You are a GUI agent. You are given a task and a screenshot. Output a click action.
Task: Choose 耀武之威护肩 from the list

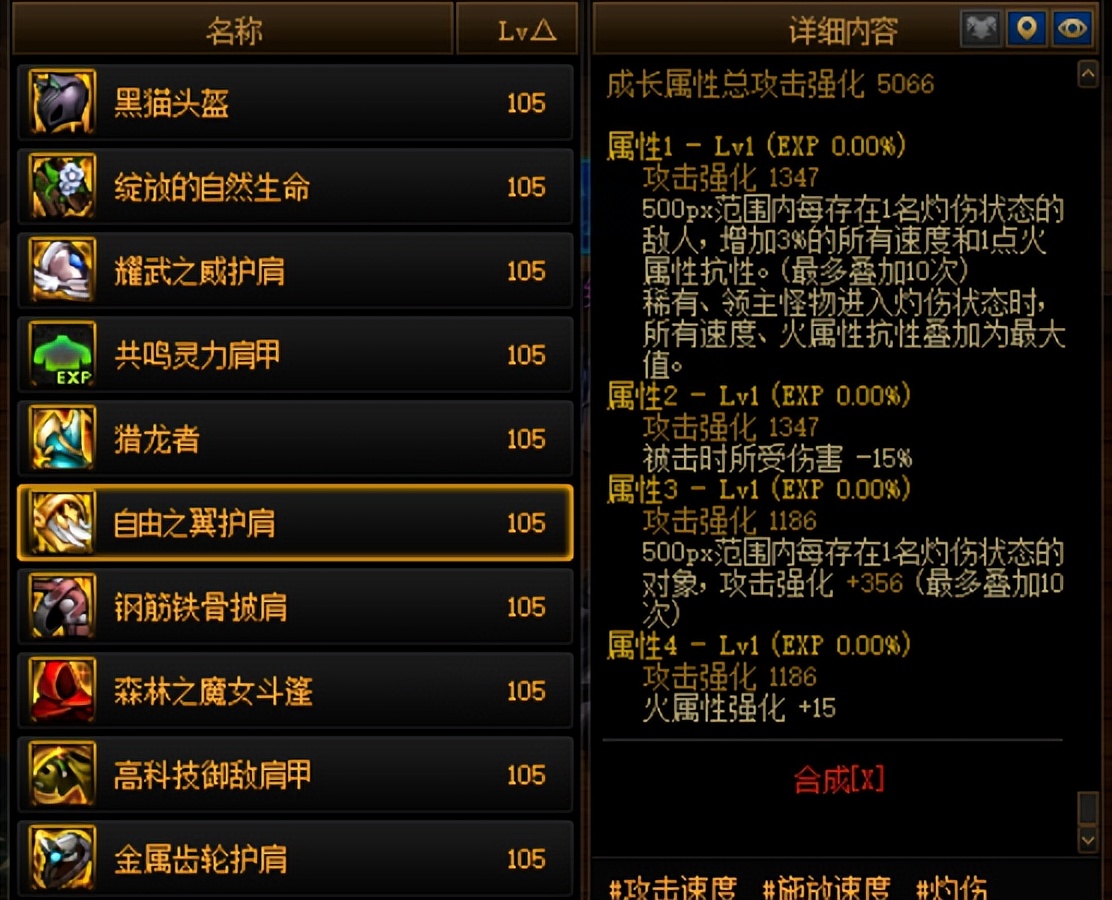[295, 271]
